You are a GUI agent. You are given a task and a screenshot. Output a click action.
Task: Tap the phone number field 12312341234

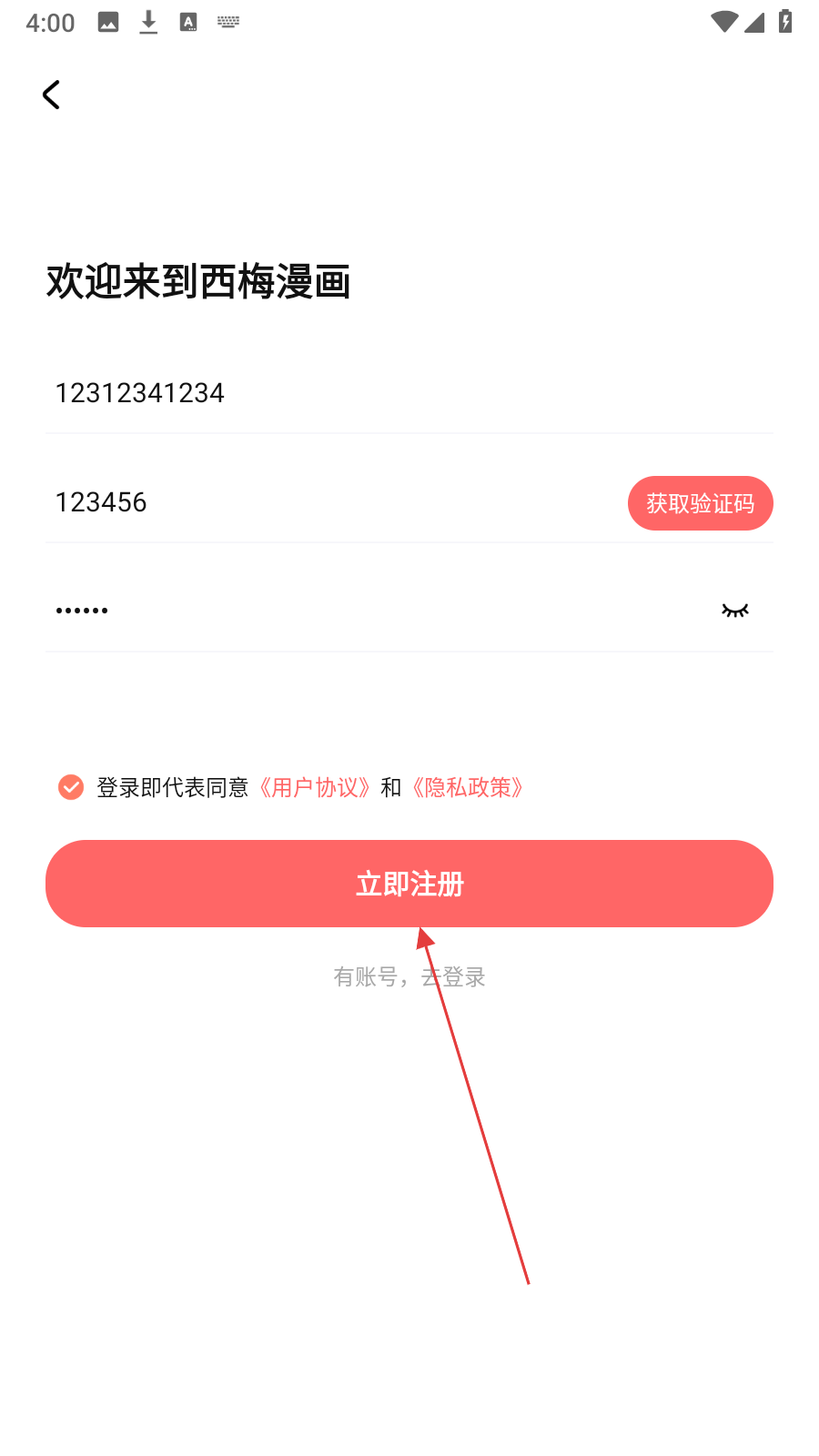click(409, 393)
